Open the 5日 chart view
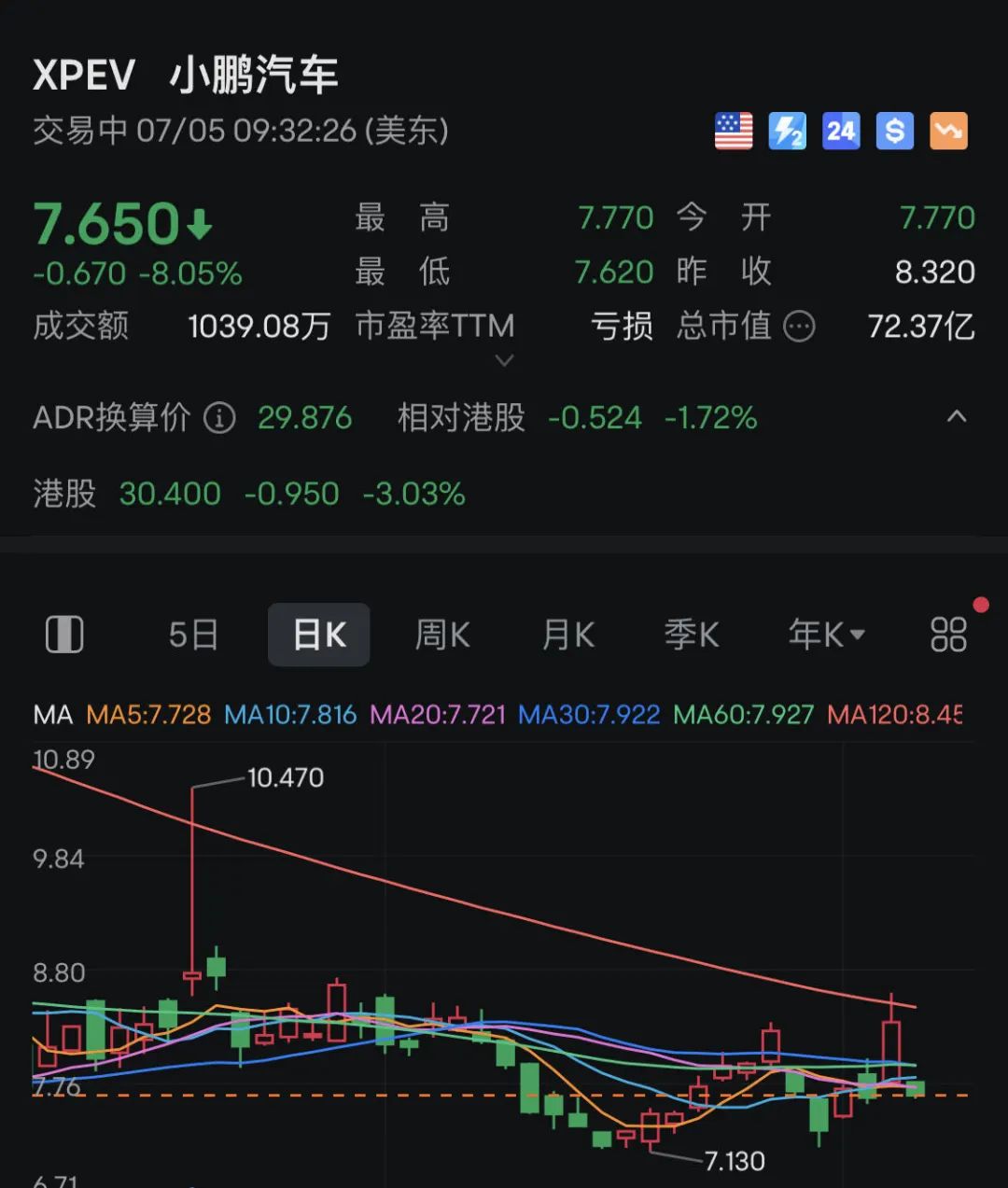The width and height of the screenshot is (1008, 1188). pos(192,634)
